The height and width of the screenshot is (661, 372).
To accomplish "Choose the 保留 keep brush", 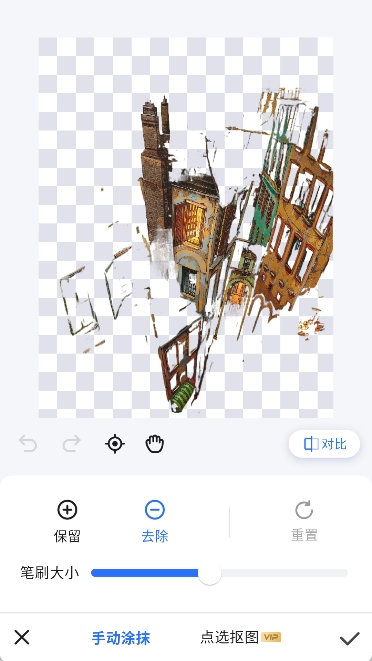I will point(67,521).
